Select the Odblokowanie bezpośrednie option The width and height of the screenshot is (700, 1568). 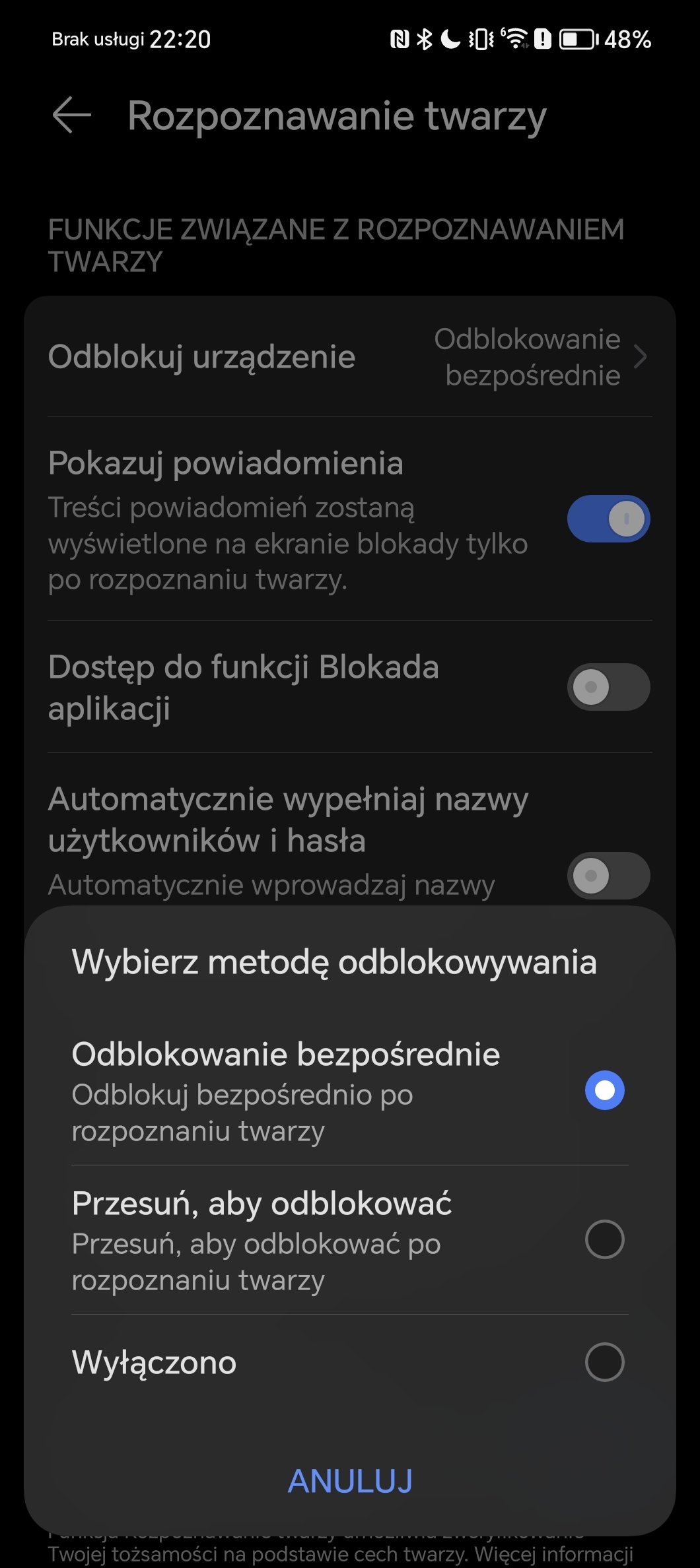click(x=349, y=1090)
